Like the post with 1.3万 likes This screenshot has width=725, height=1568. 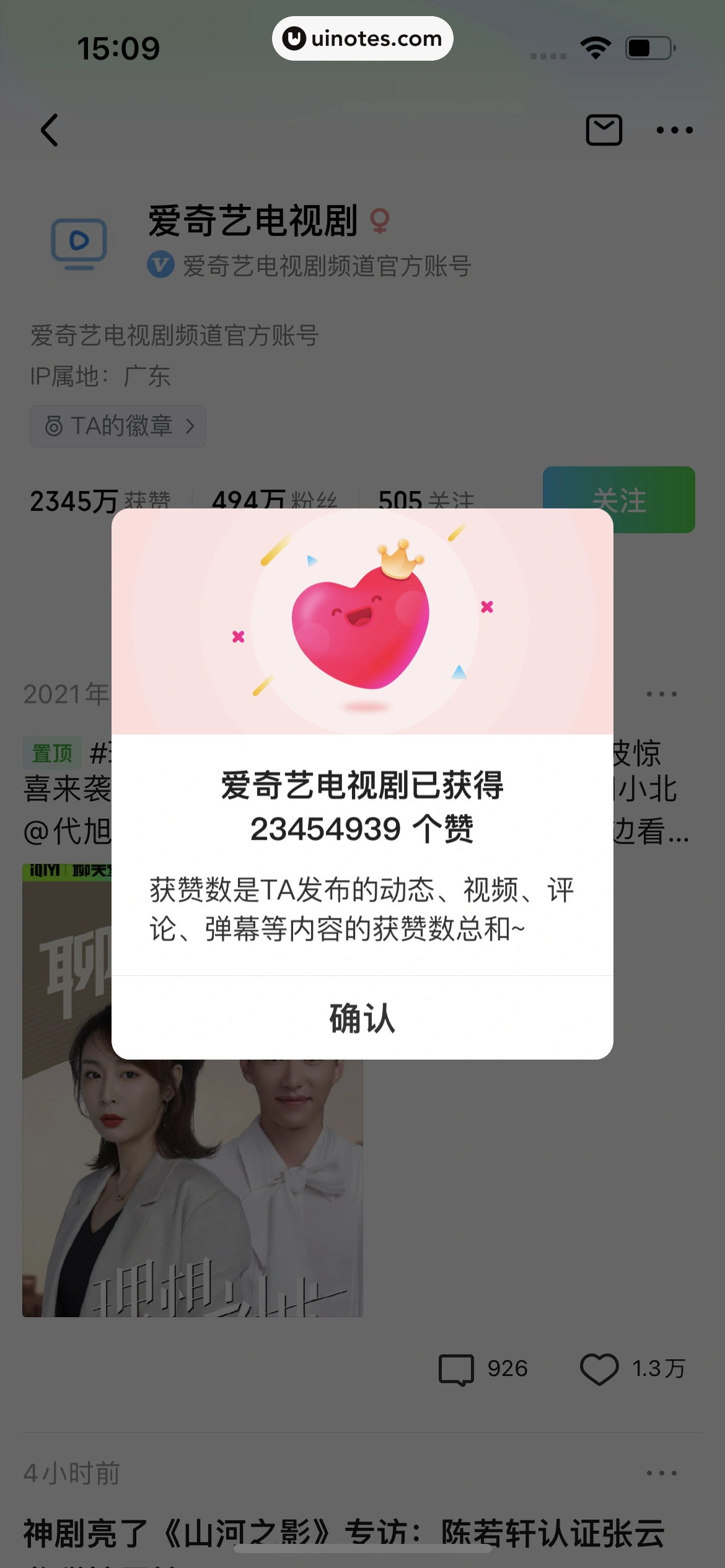[632, 1369]
